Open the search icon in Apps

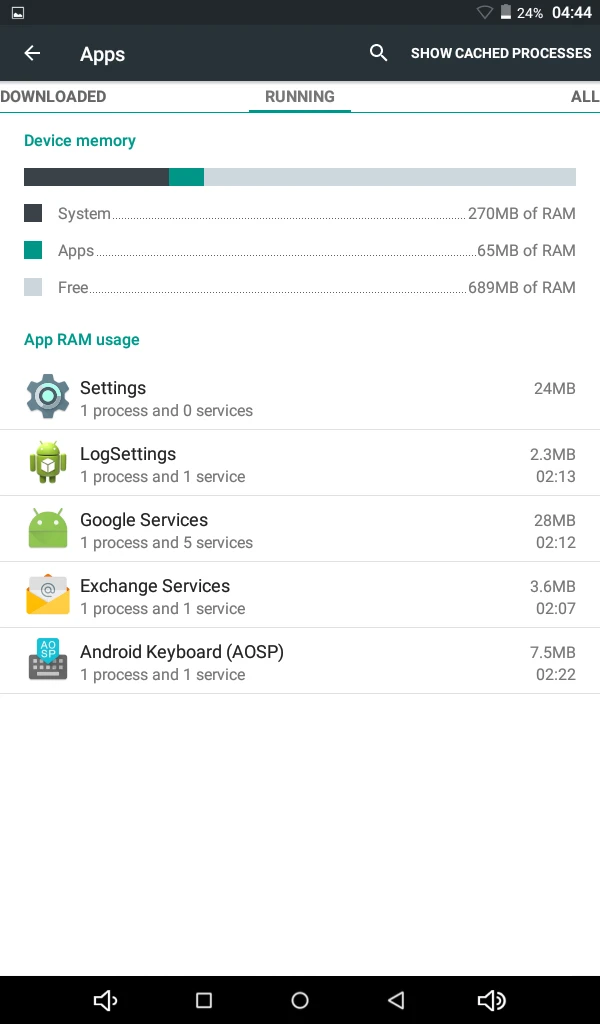point(378,53)
